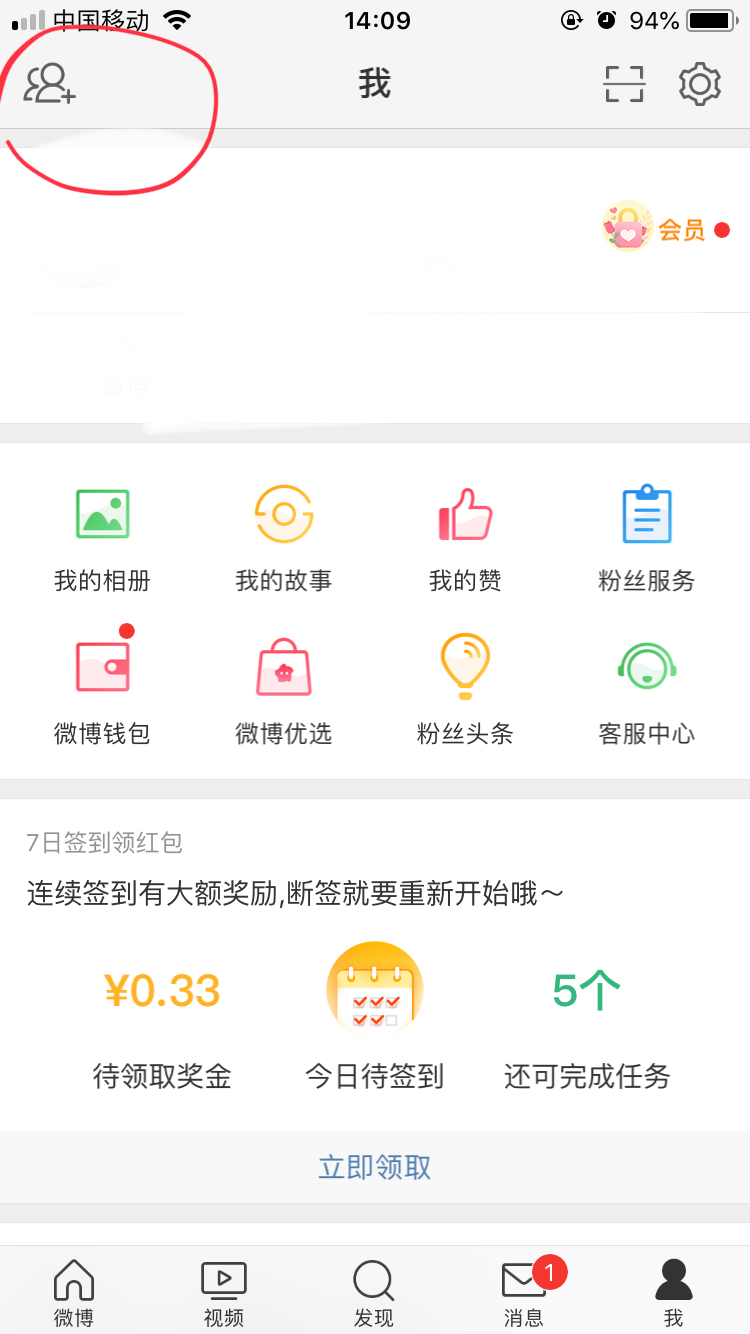
Task: Switch to the 微博 home tab
Action: click(x=74, y=1292)
